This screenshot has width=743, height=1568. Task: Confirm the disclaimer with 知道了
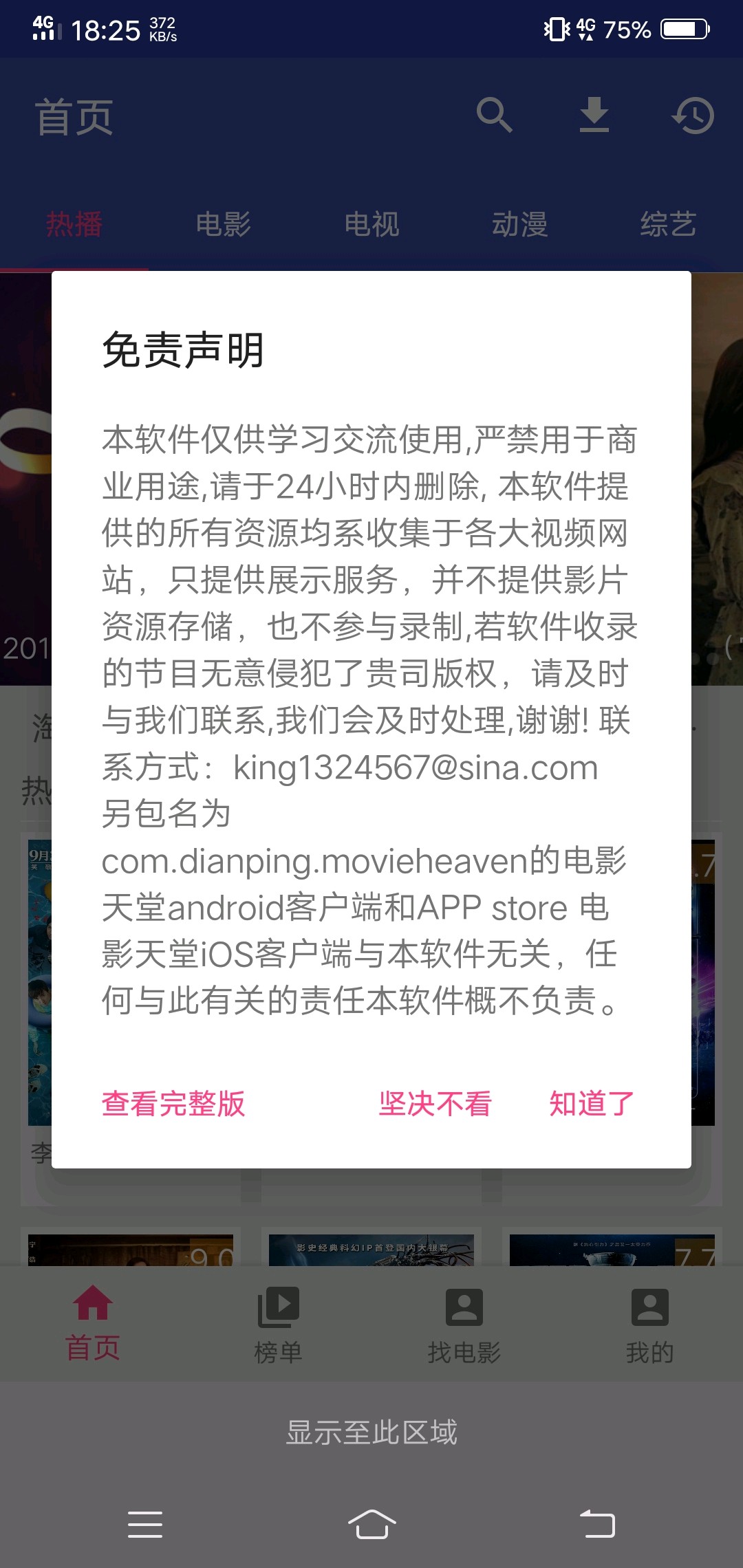coord(592,1104)
